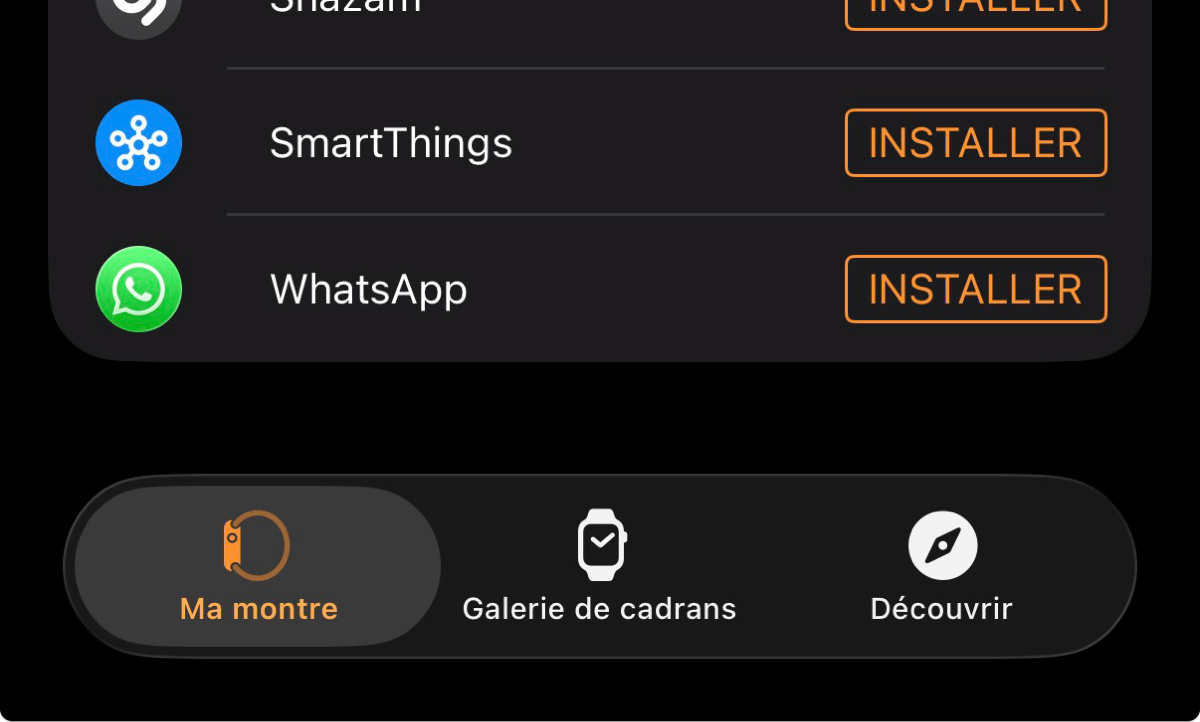Install WhatsApp on the watch
The height and width of the screenshot is (722, 1200).
(975, 289)
